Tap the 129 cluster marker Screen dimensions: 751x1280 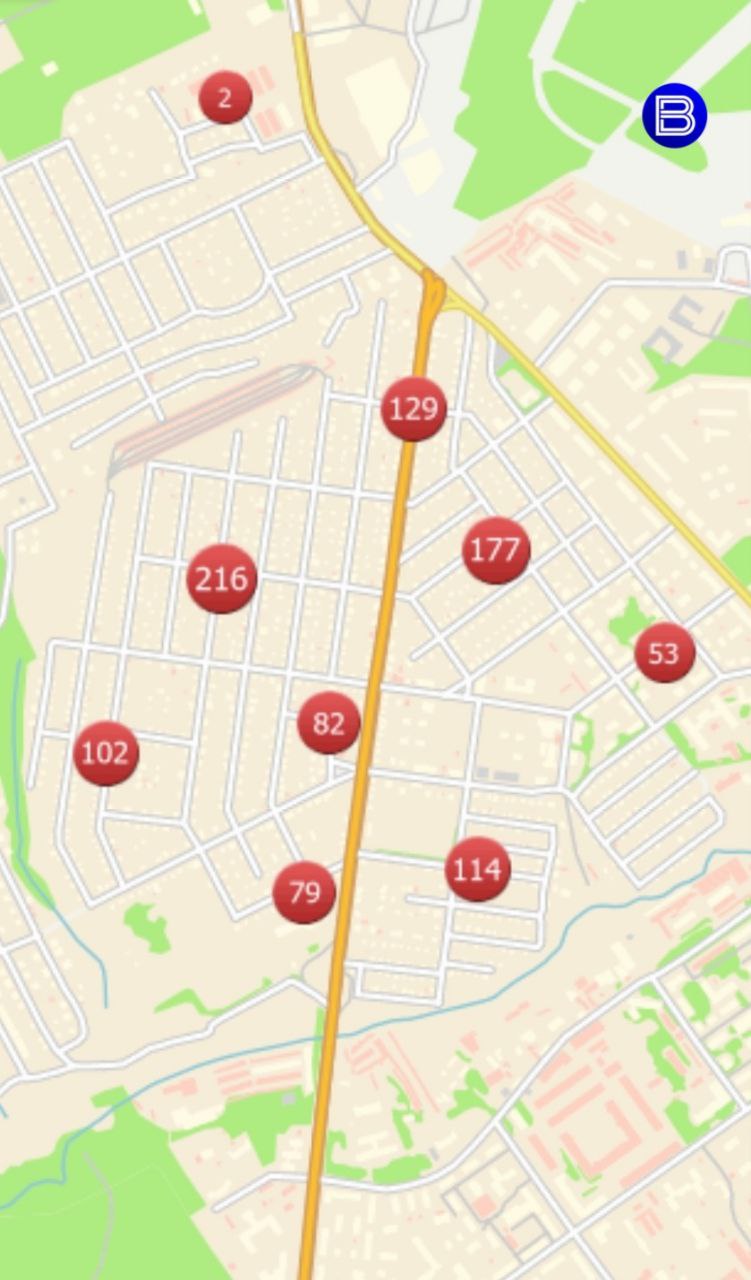click(x=414, y=409)
